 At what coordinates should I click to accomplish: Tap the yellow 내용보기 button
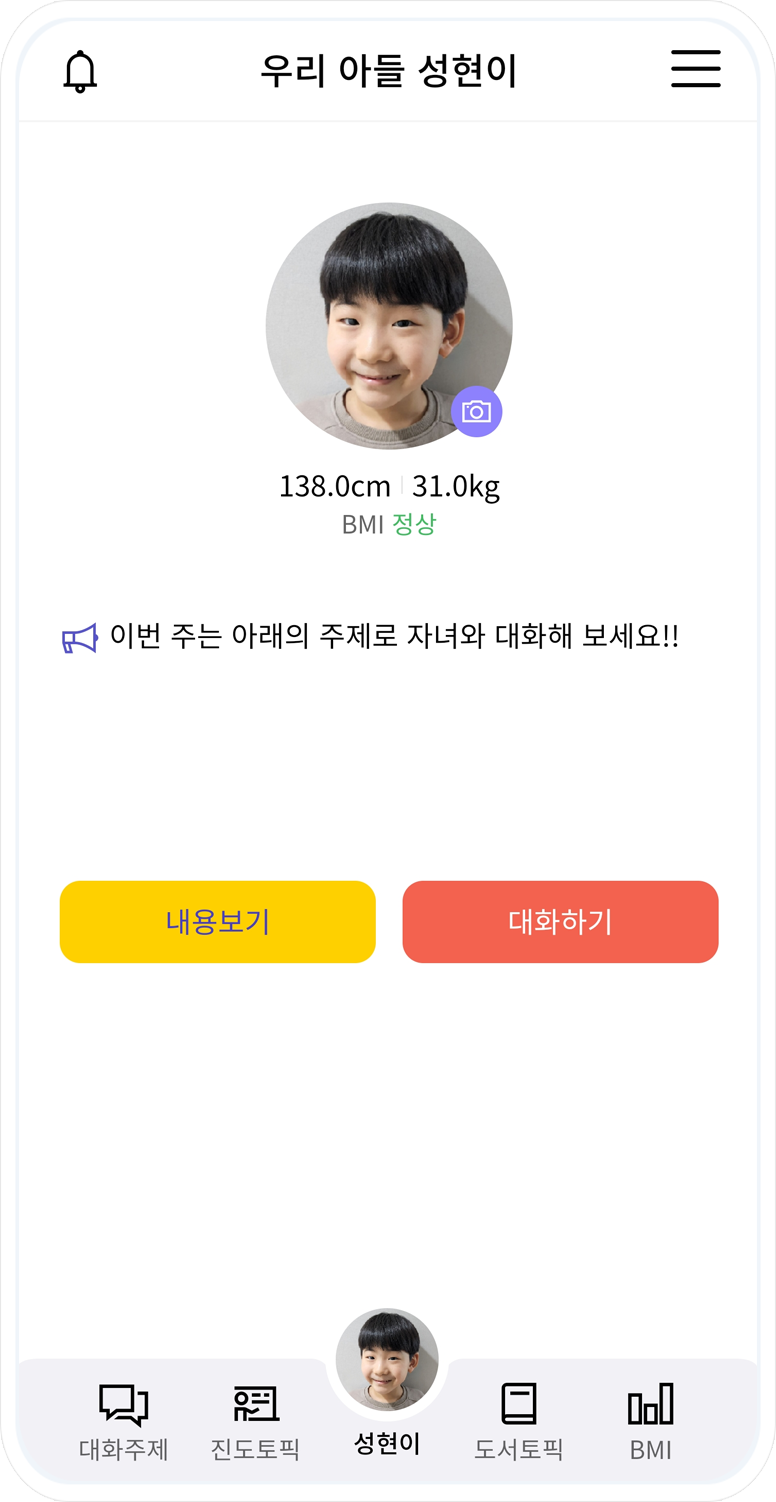[218, 922]
